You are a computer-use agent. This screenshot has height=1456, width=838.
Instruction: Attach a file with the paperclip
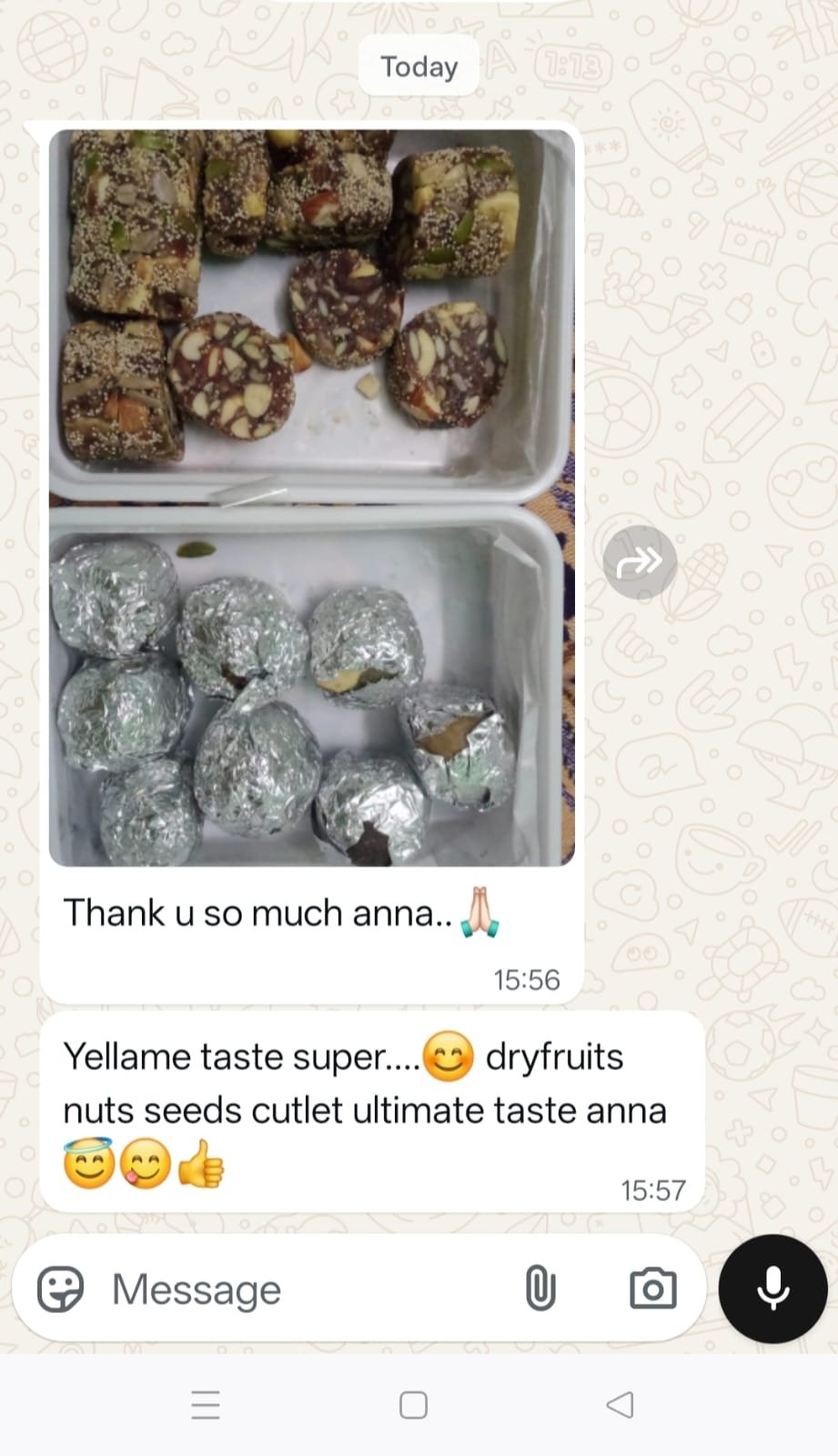(x=540, y=1289)
